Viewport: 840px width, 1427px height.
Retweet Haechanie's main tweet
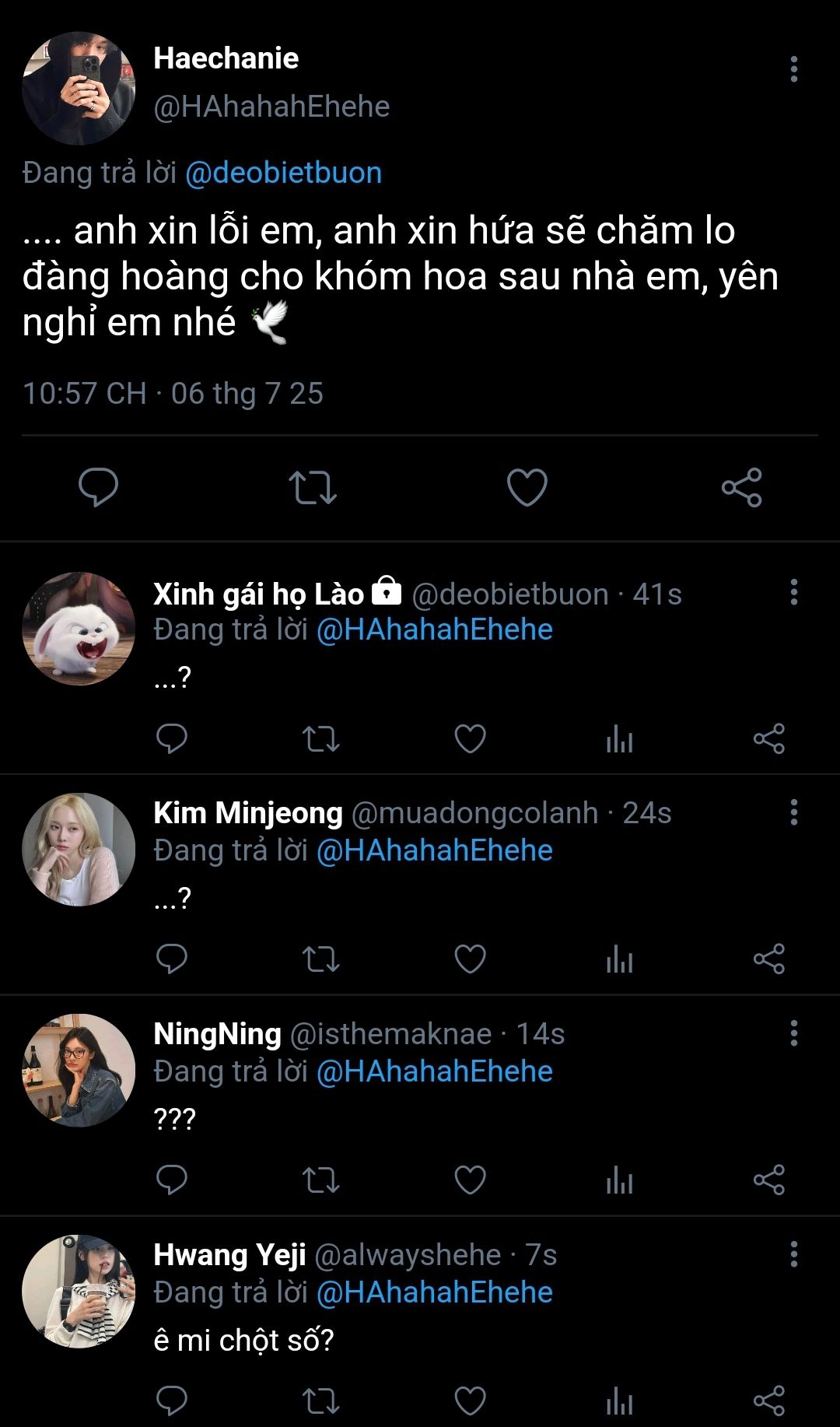pyautogui.click(x=313, y=488)
